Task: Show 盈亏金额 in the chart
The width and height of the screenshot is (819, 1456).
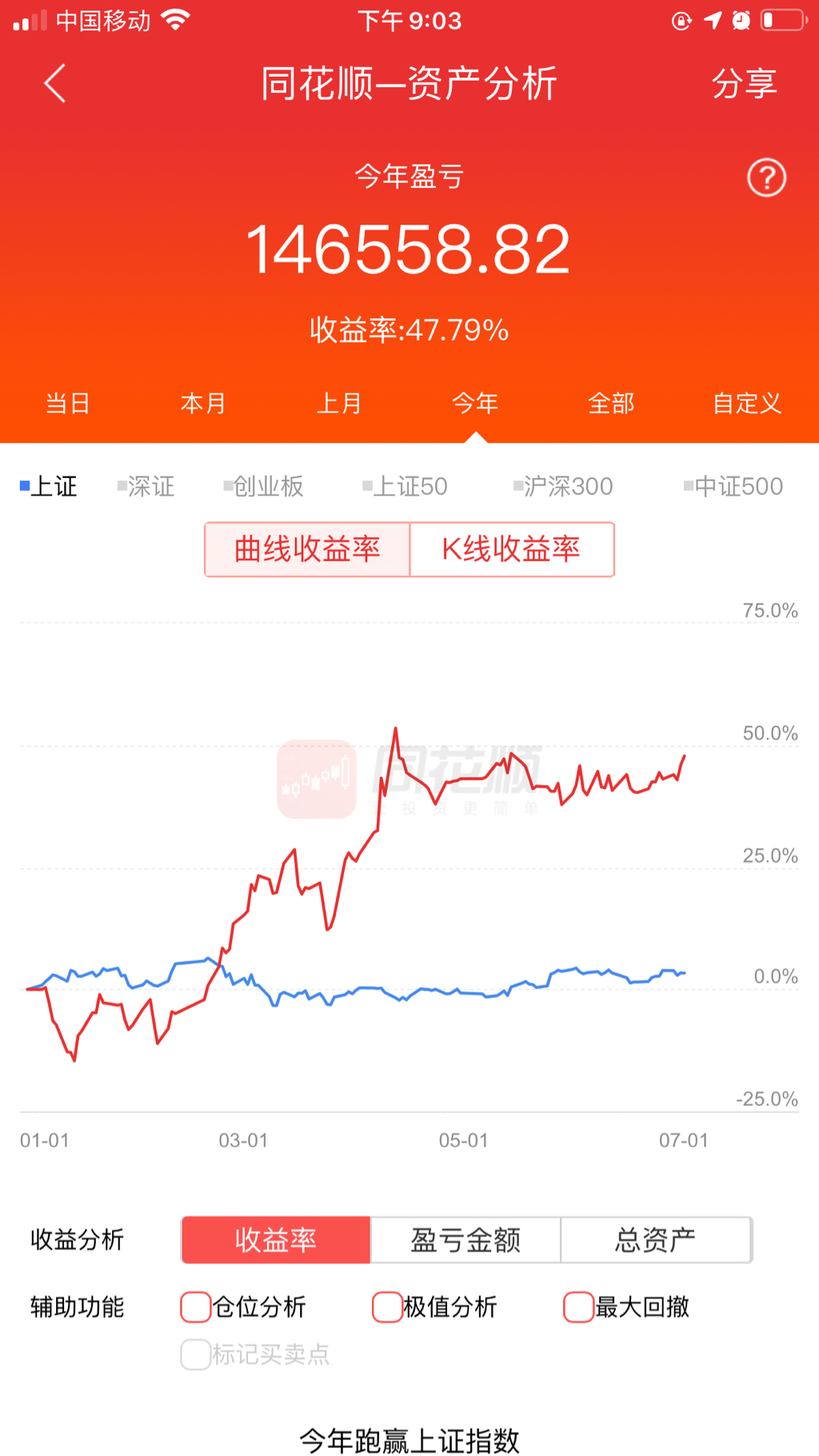Action: pos(465,1240)
